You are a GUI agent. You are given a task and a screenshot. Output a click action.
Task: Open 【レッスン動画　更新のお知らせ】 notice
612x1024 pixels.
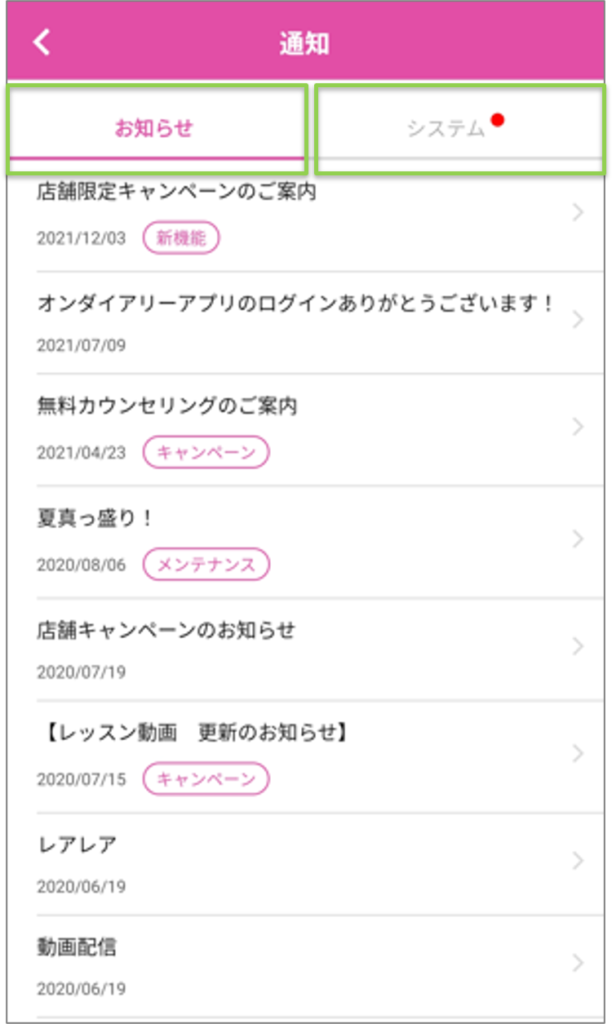tap(305, 755)
